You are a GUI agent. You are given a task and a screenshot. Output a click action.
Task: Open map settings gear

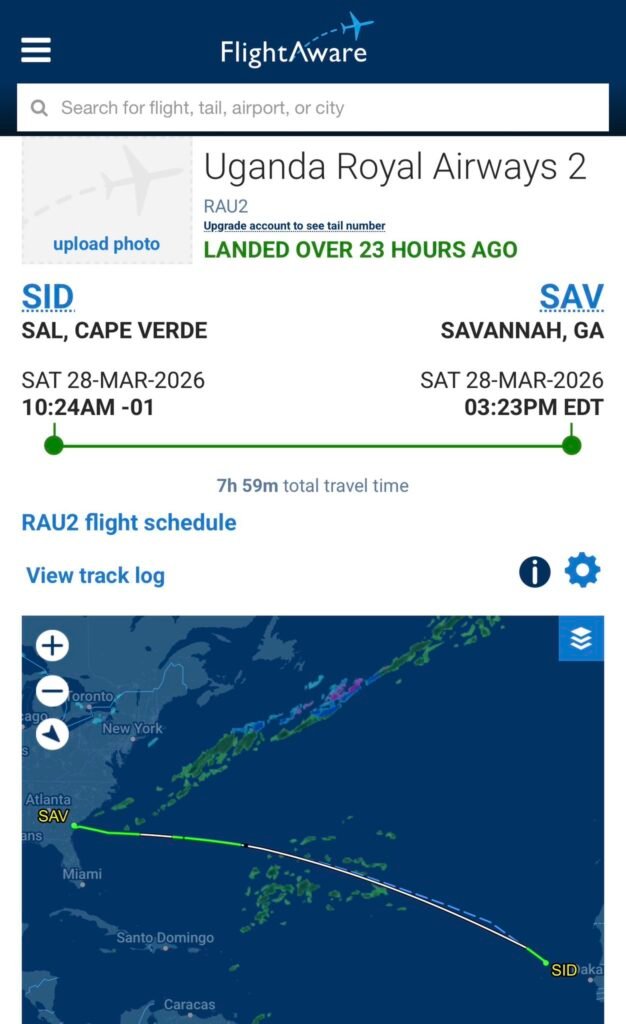[582, 571]
